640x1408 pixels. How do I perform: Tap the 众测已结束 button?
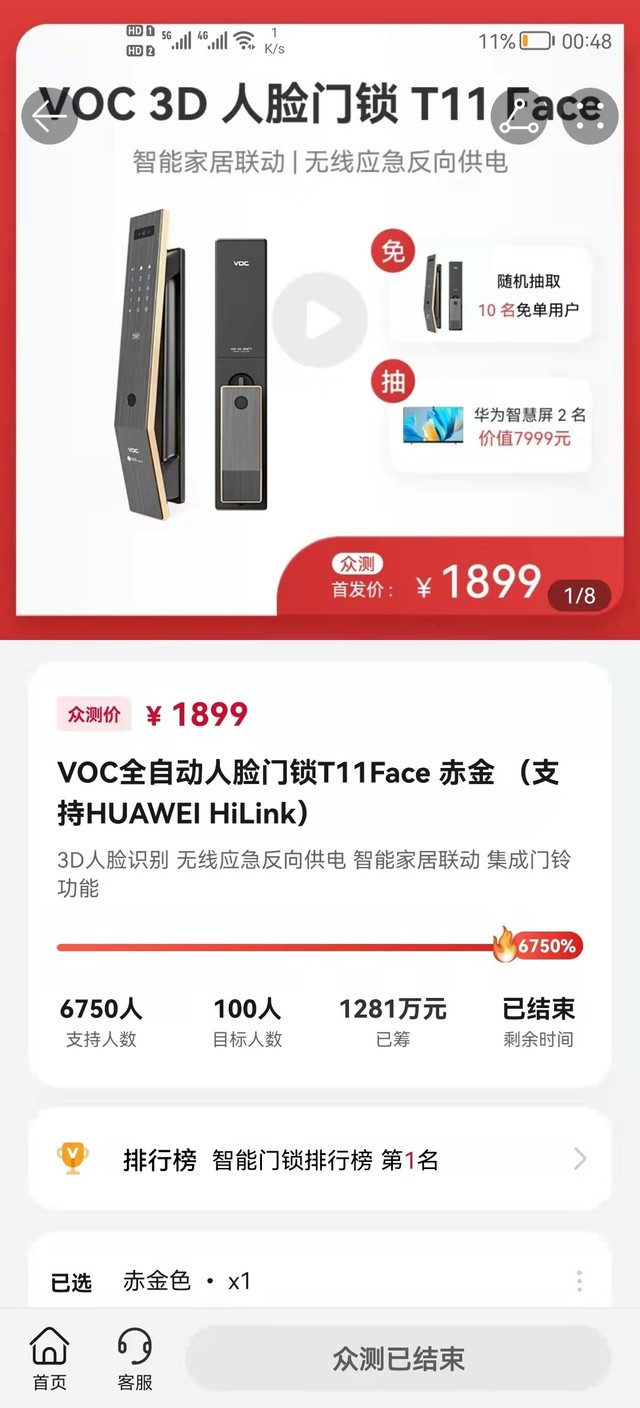click(398, 1359)
